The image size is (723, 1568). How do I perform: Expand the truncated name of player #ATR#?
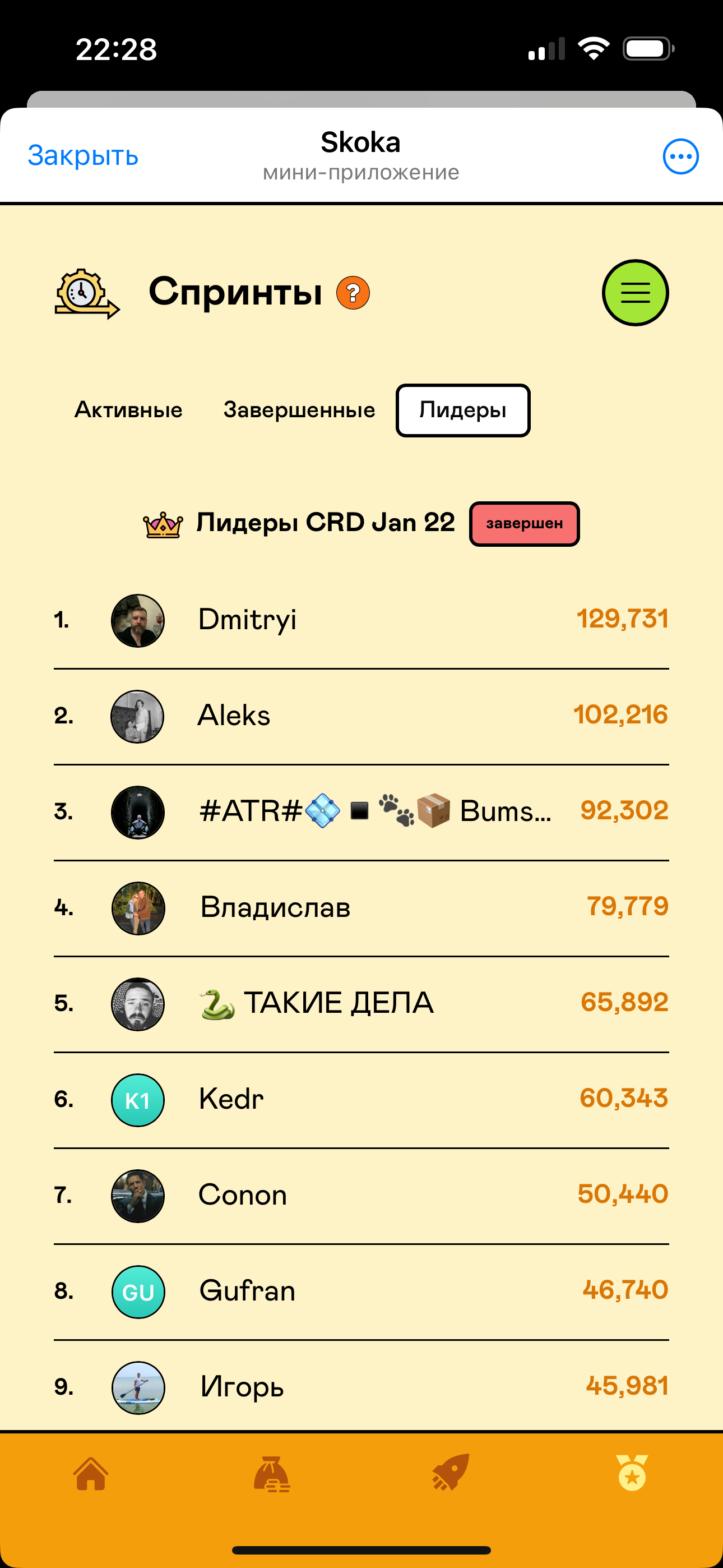[374, 812]
